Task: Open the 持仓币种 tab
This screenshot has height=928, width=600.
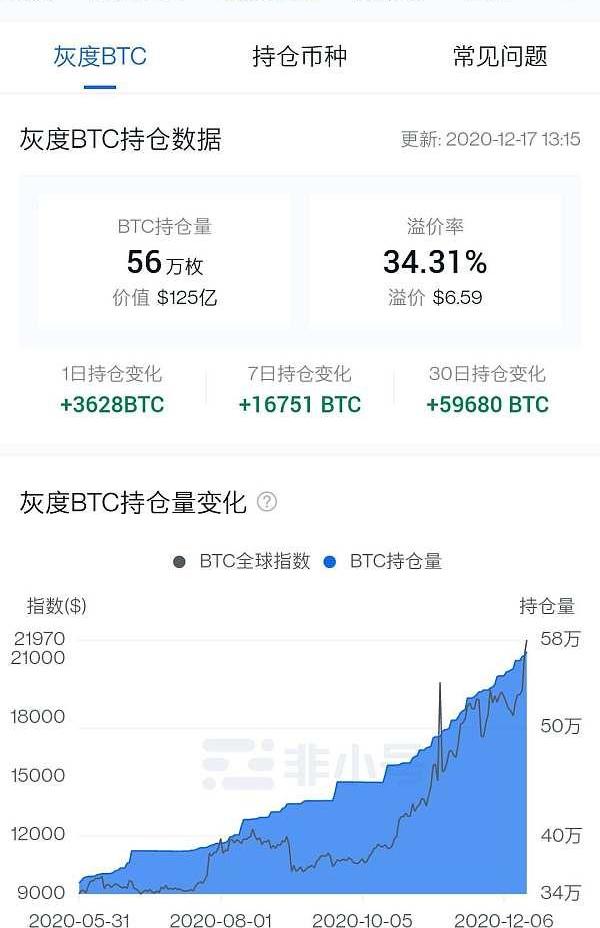Action: [300, 56]
